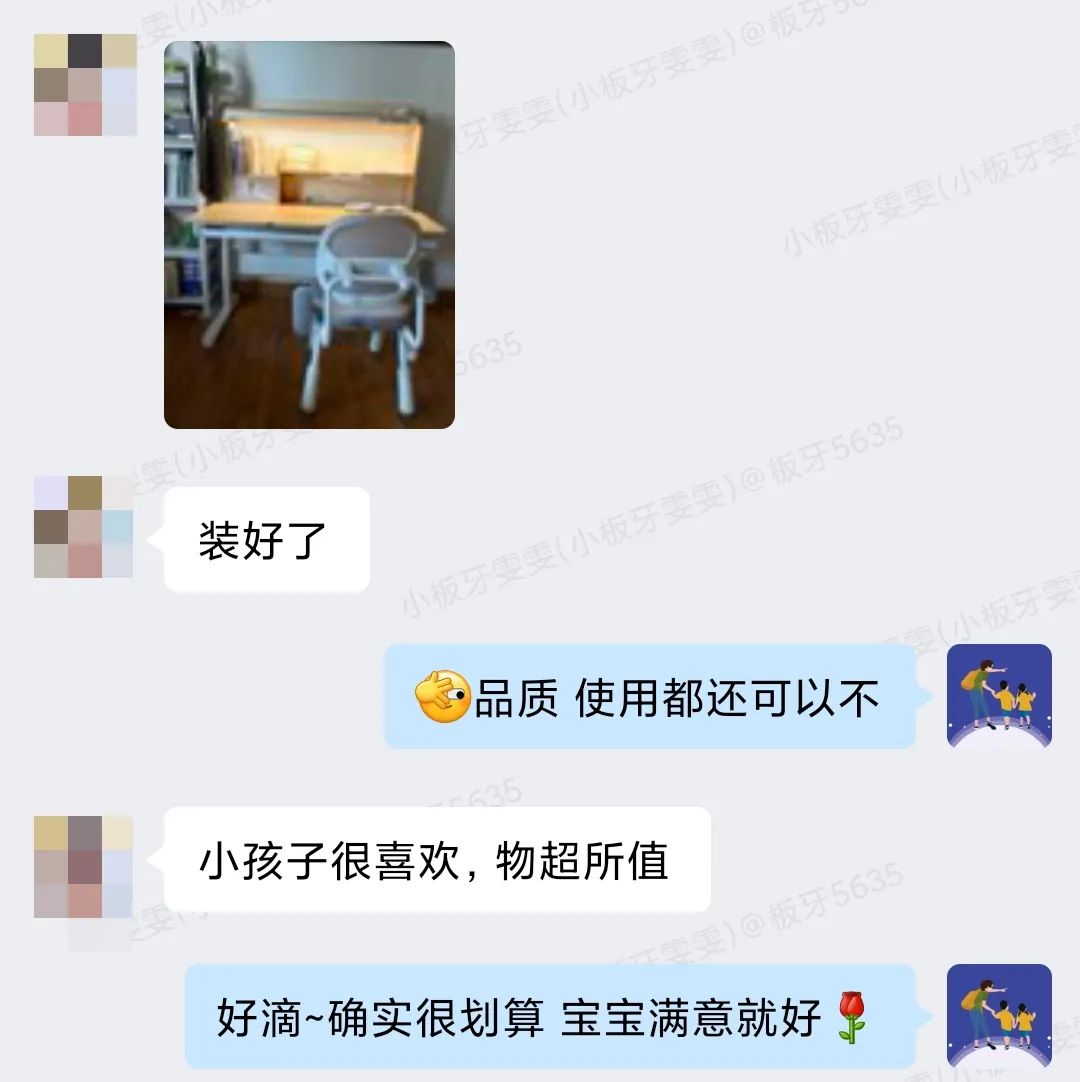Screen dimensions: 1080x1082
Task: Open the avatar beside 好滴~确实很划算 message
Action: tap(999, 1016)
